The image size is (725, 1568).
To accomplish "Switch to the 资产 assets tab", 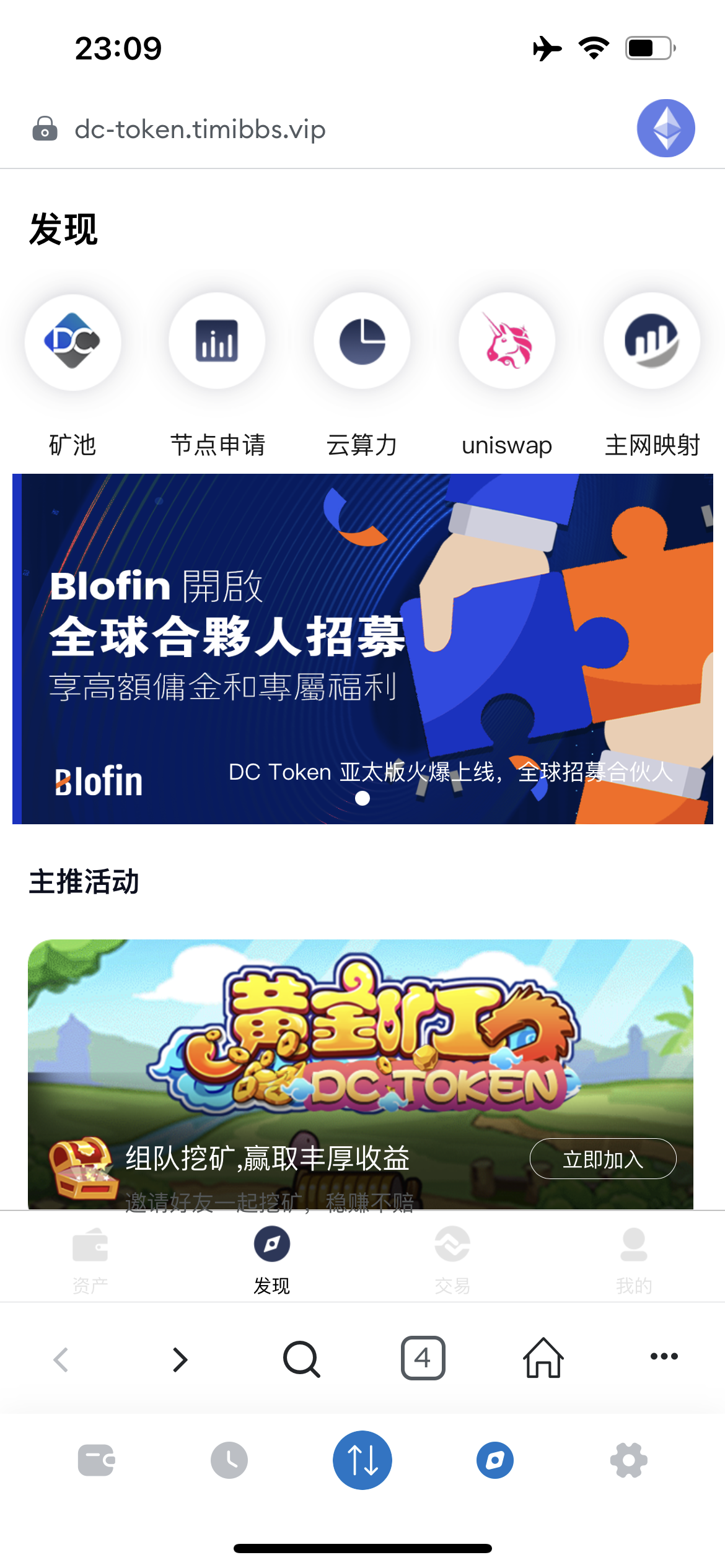I will (90, 1257).
